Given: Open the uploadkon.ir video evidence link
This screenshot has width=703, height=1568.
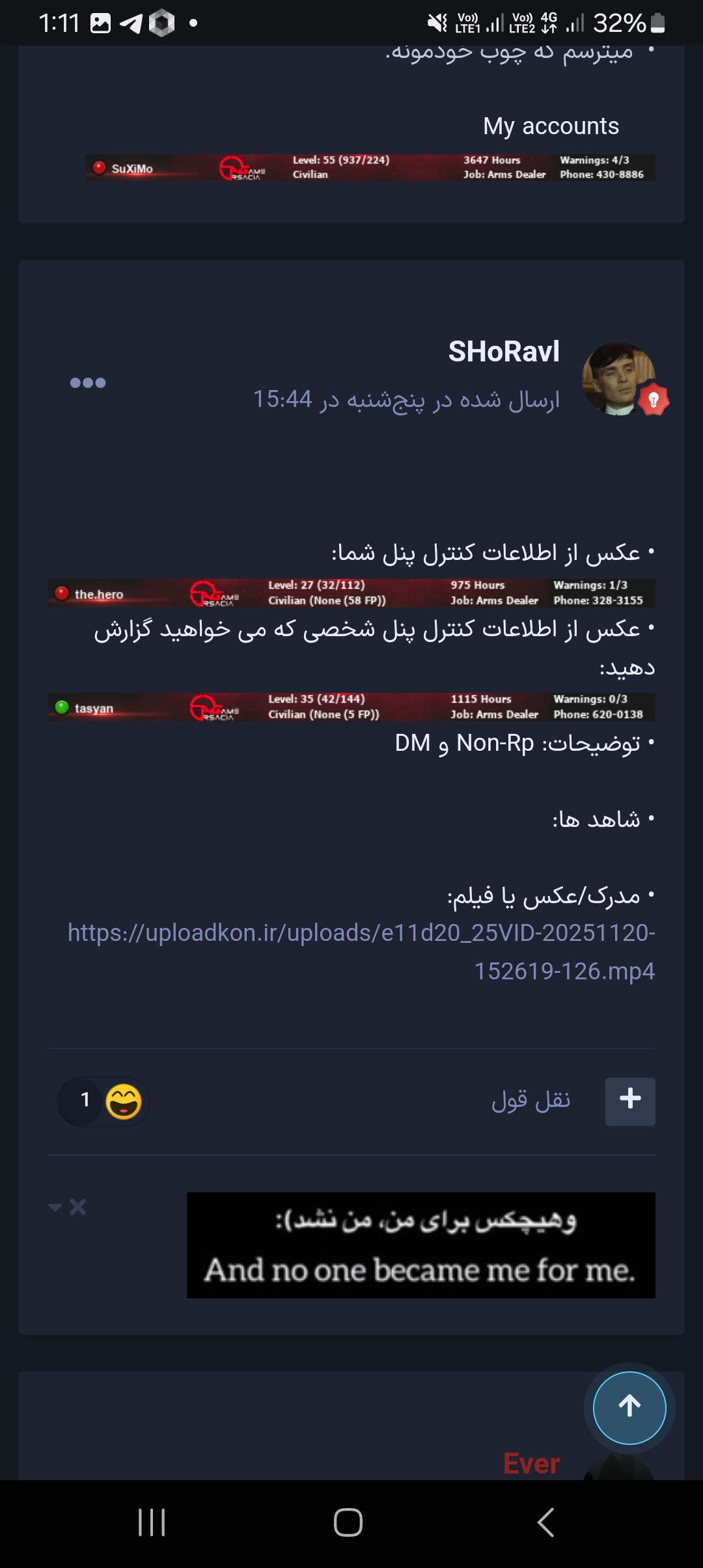Looking at the screenshot, I should (361, 951).
